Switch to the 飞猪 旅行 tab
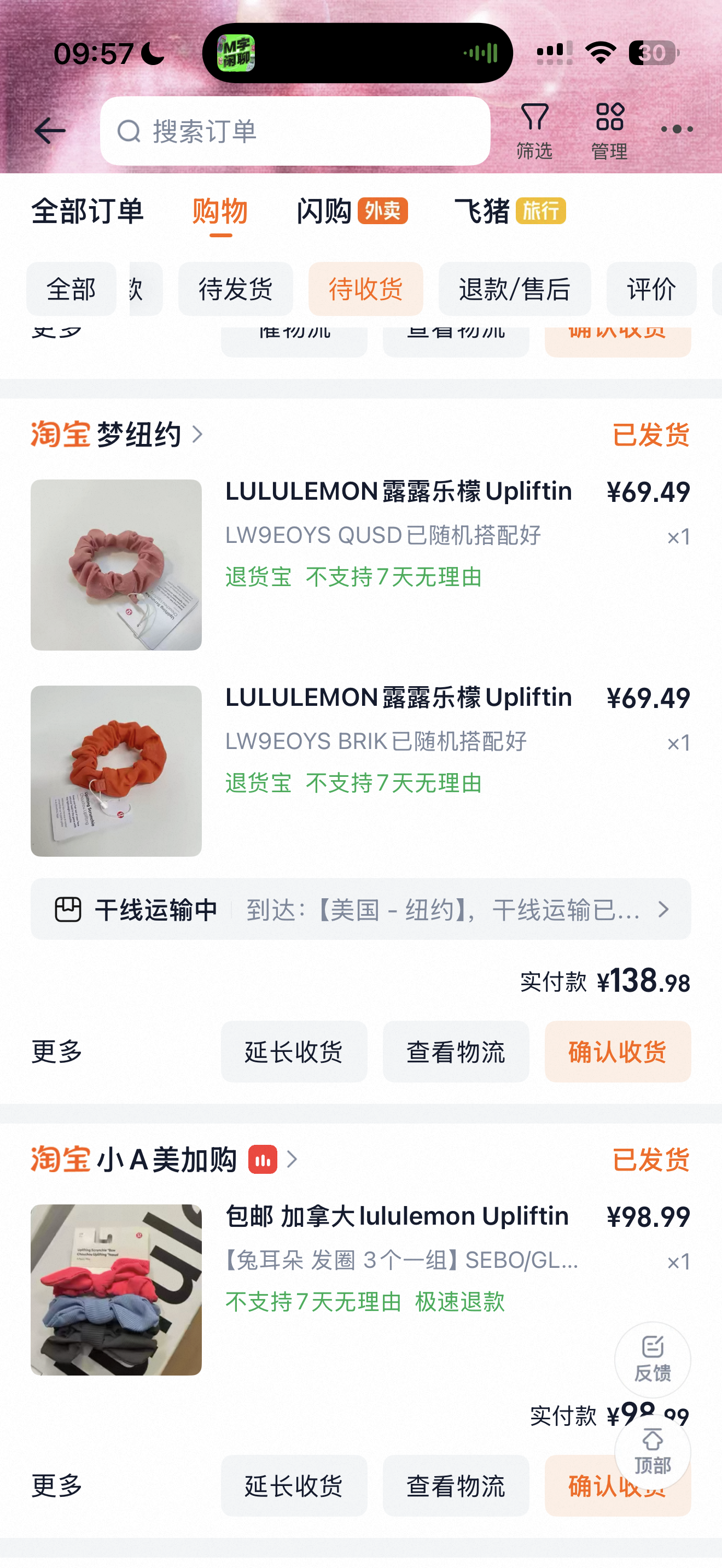Viewport: 722px width, 1568px height. pos(510,211)
